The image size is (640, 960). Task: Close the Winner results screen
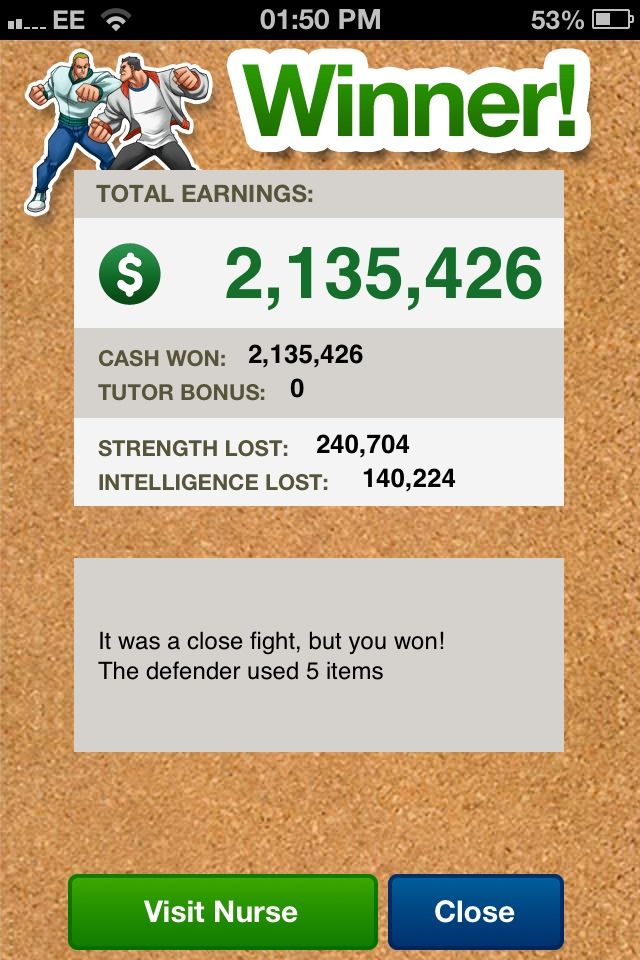click(475, 912)
